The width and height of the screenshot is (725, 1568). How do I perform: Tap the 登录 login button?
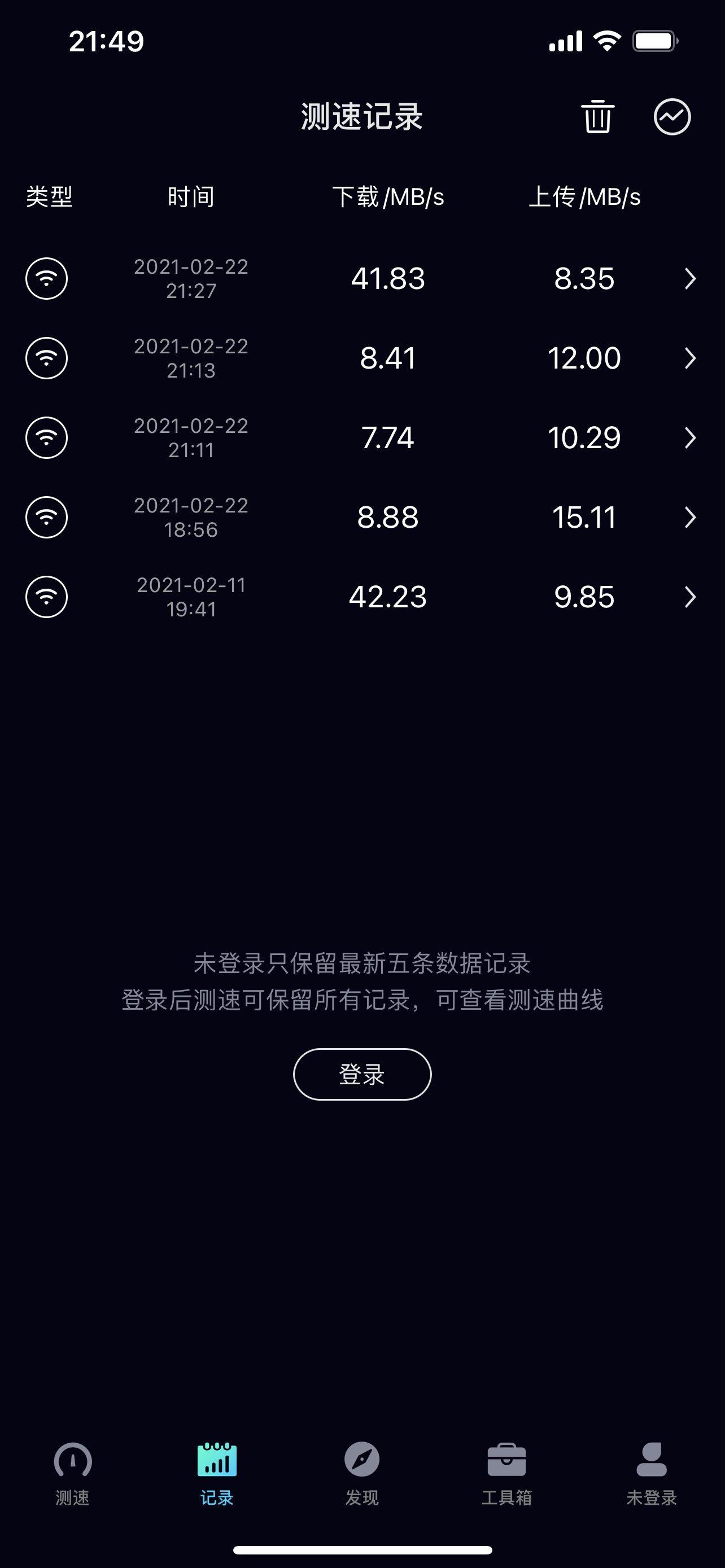pos(362,1074)
